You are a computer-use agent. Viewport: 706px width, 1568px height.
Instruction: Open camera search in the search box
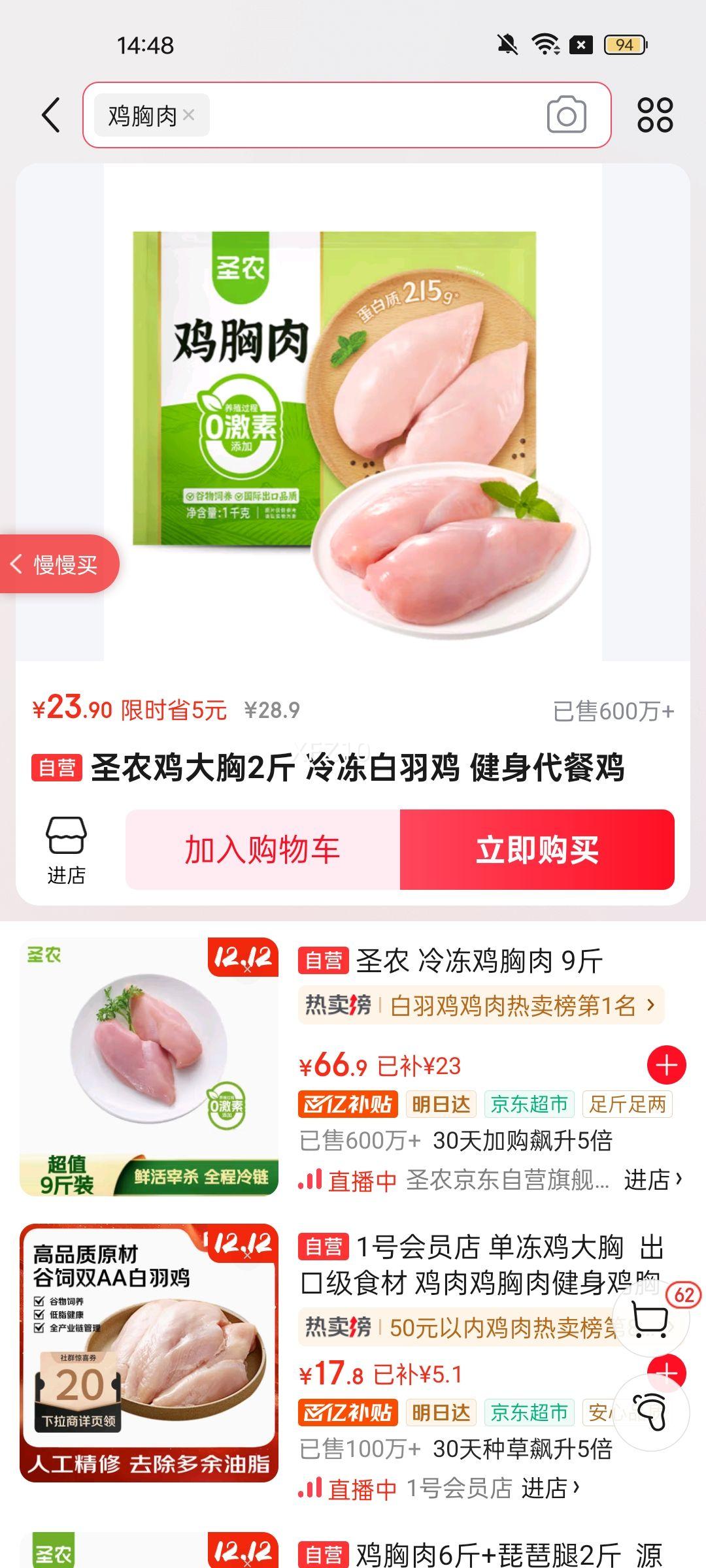coord(566,116)
